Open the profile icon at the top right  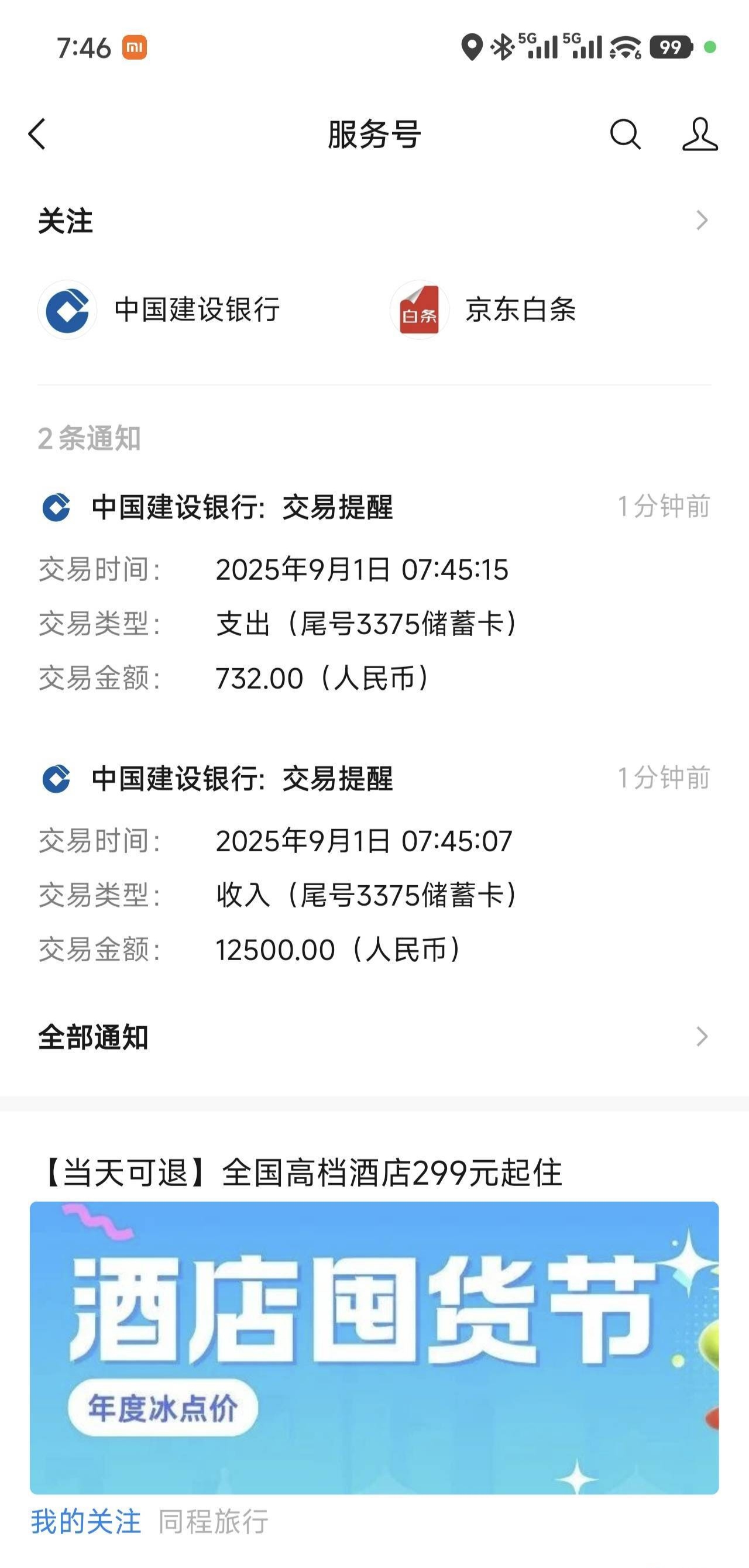coord(700,134)
